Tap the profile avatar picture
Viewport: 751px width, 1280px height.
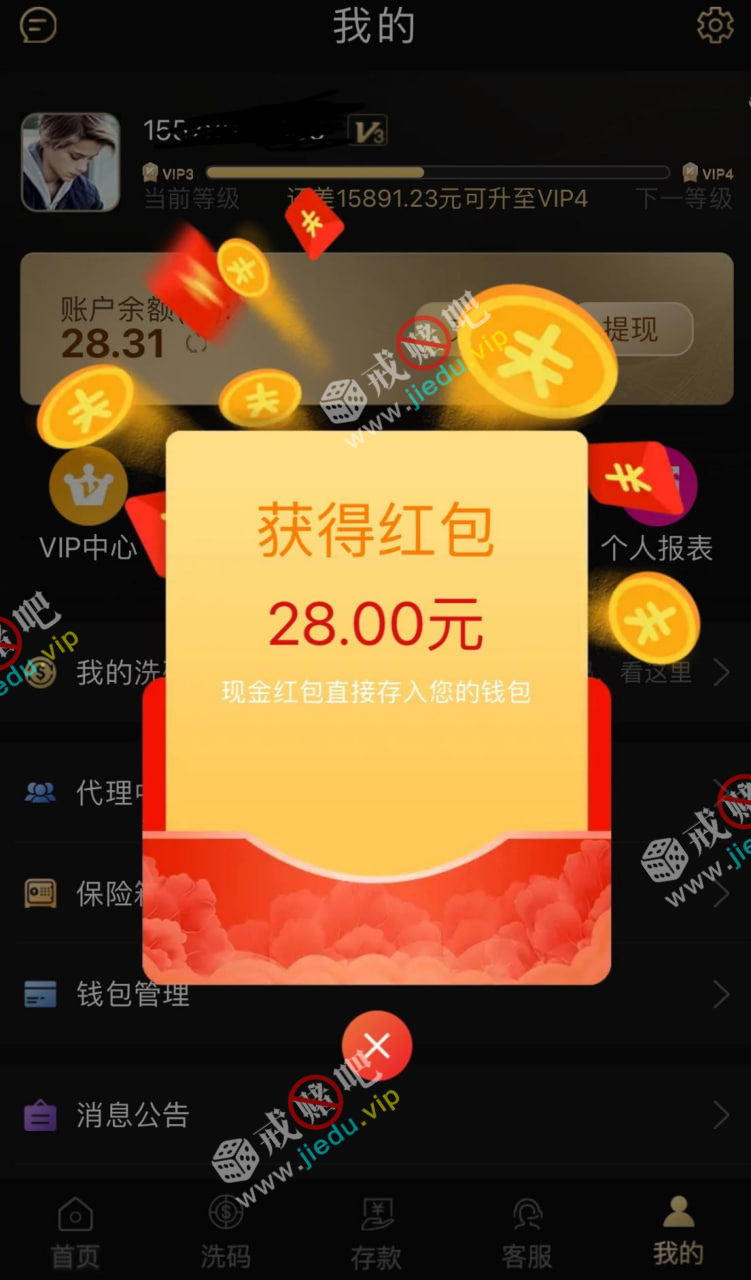click(x=70, y=162)
